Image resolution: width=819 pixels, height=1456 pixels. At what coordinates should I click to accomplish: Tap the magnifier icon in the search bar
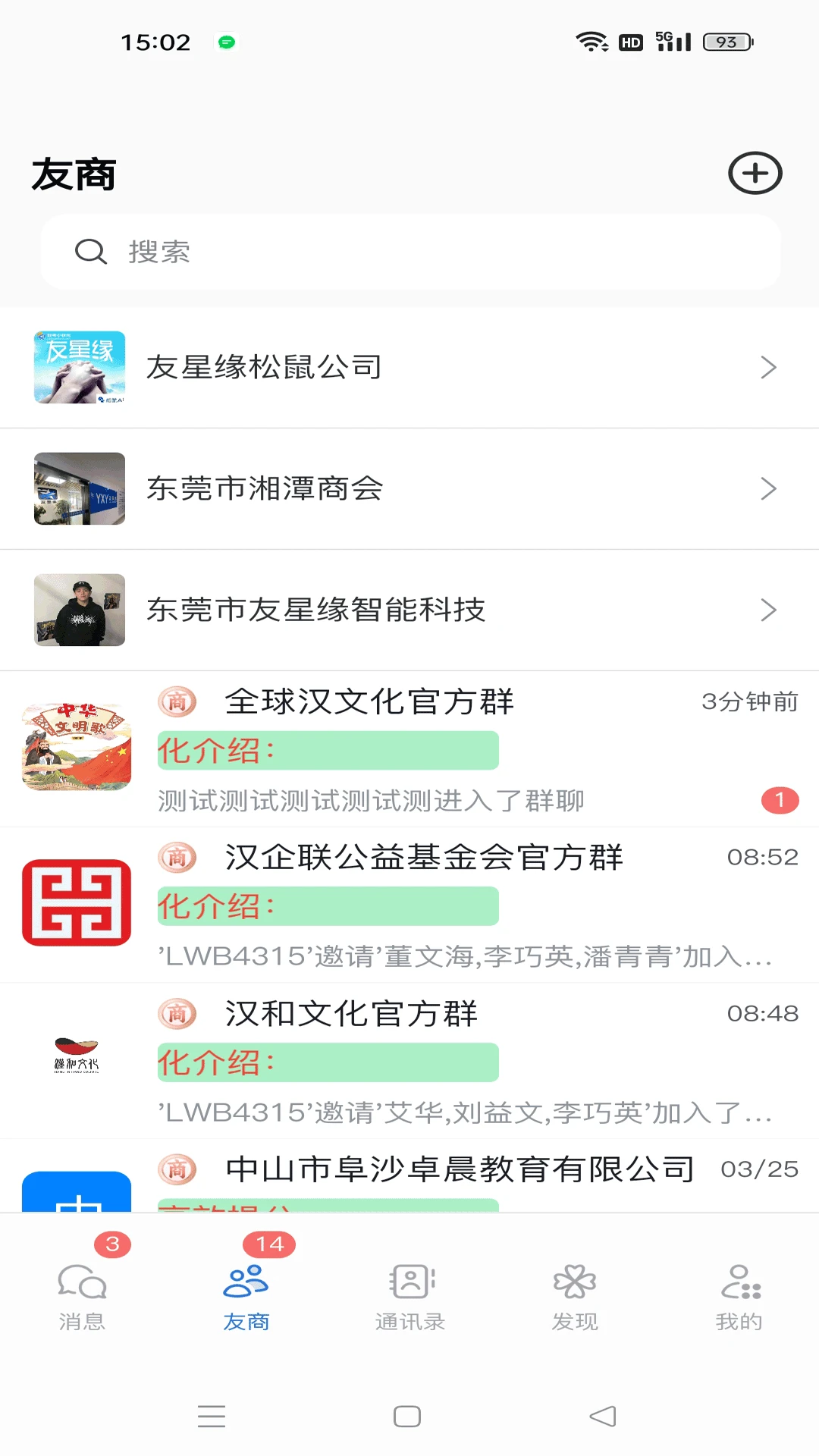(x=90, y=252)
